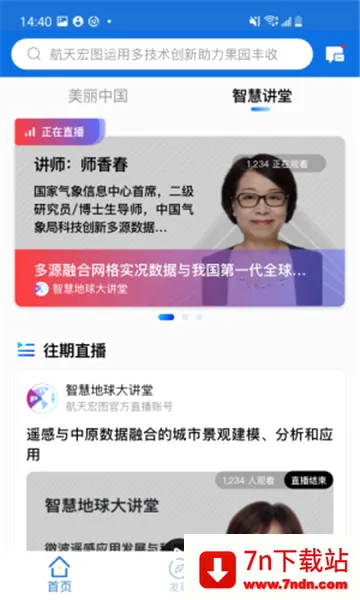The height and width of the screenshot is (600, 360).
Task: Open the messages icon beside search
Action: [x=335, y=54]
